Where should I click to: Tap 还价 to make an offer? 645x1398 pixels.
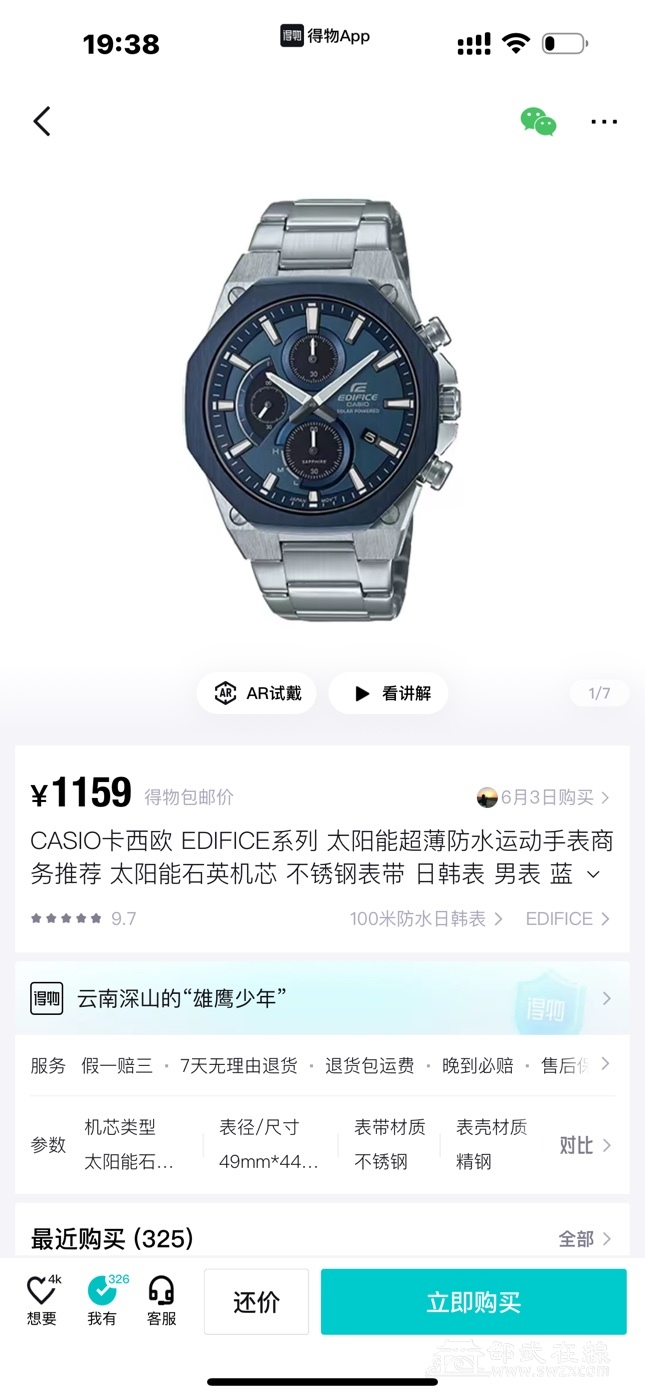(257, 1302)
